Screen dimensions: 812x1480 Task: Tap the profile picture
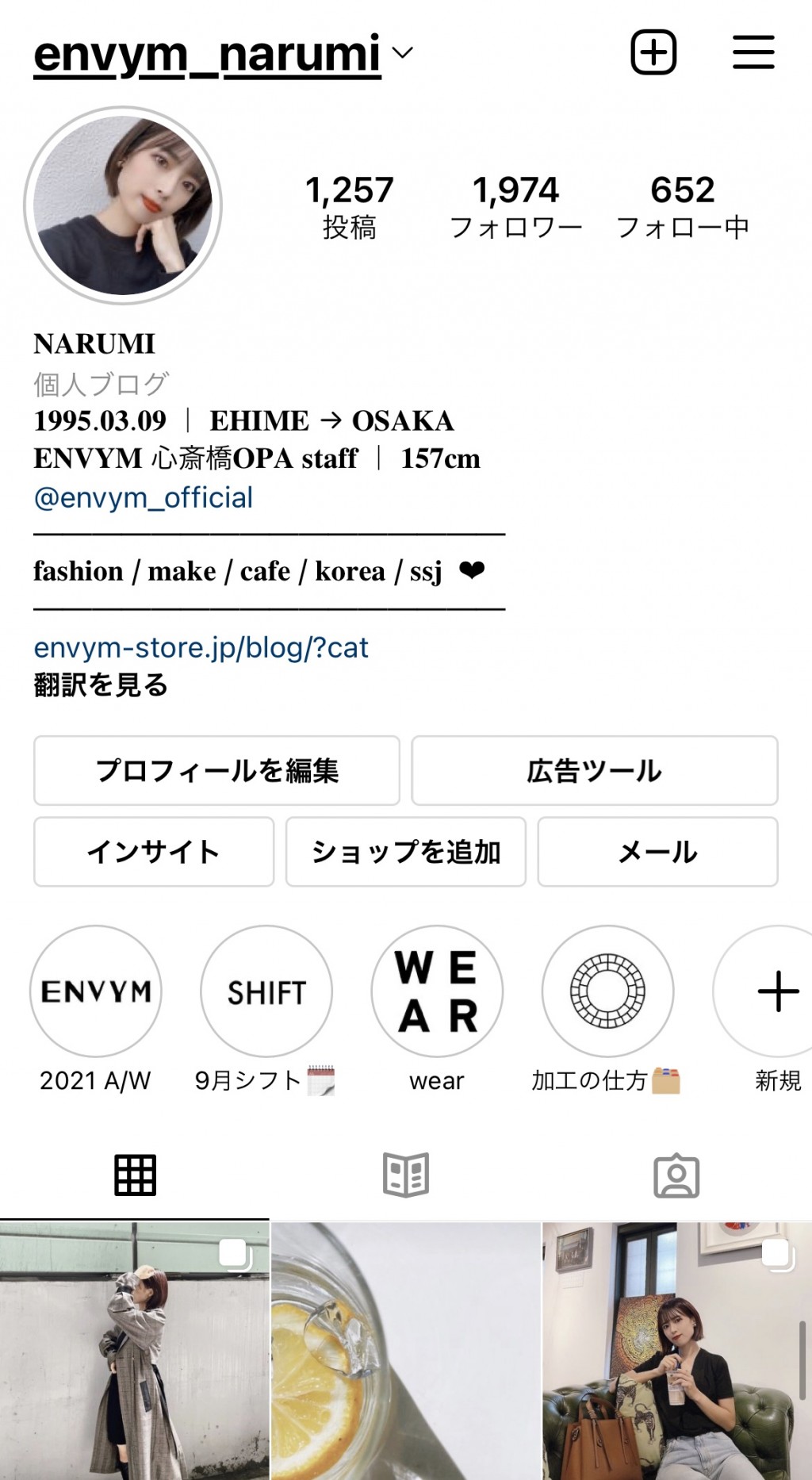124,206
